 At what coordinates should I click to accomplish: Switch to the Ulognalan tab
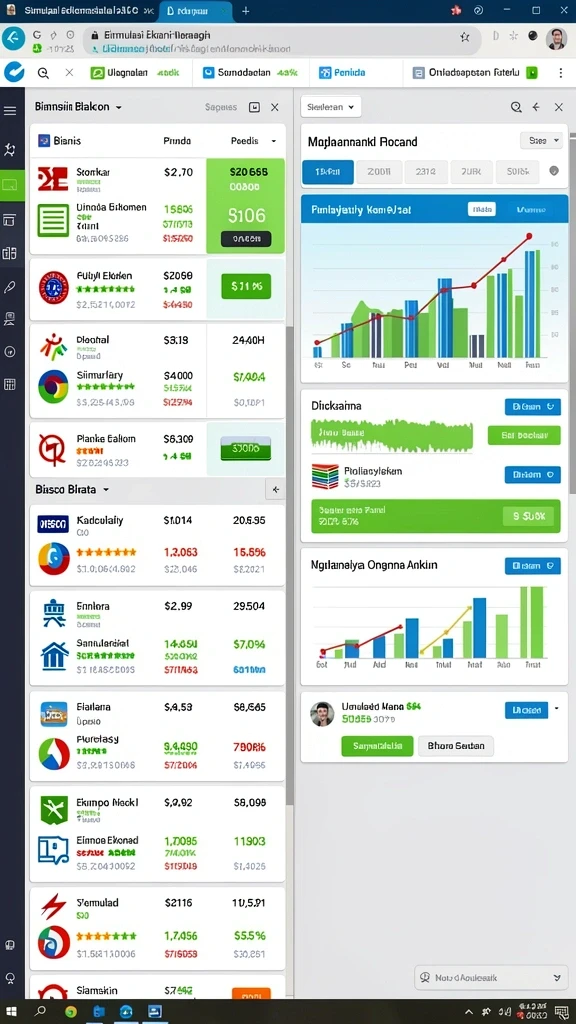pyautogui.click(x=135, y=73)
